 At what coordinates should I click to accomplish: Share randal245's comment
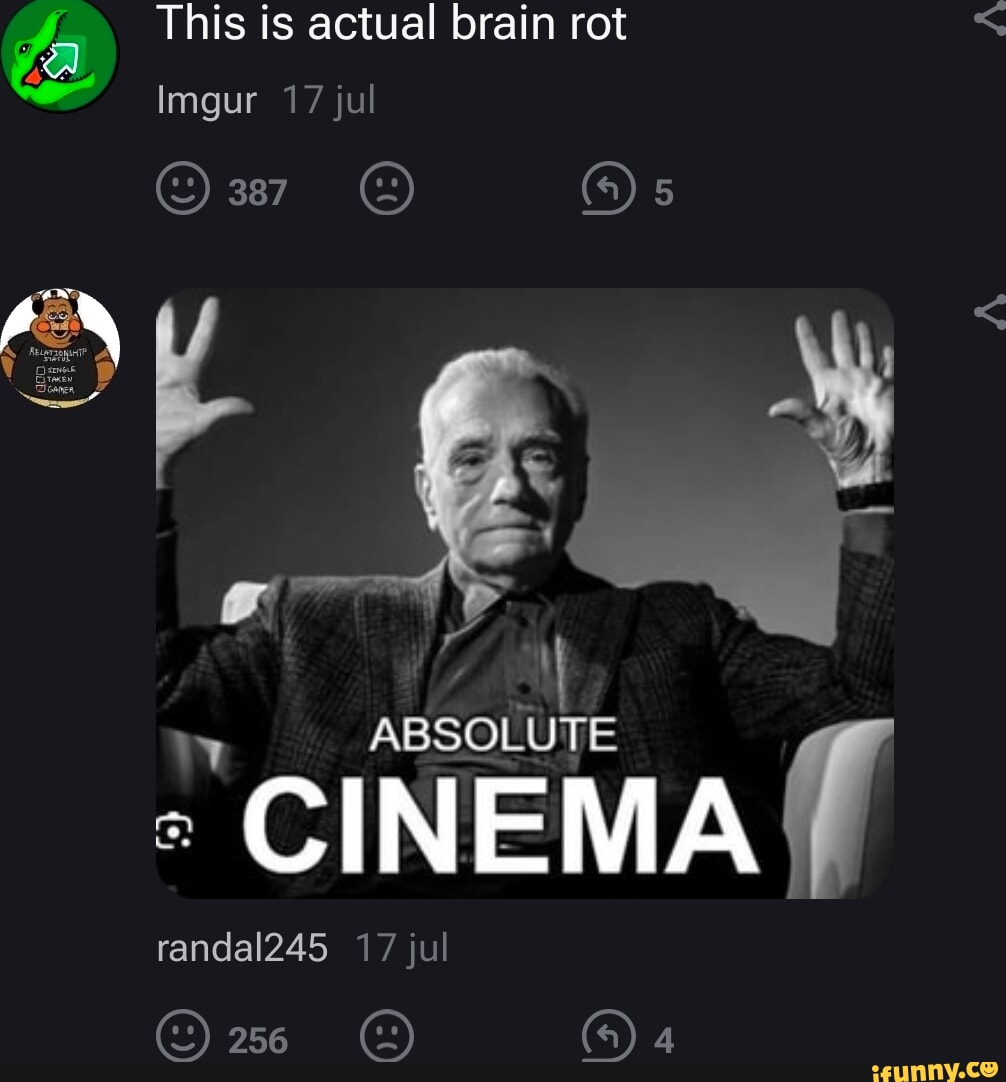(991, 313)
